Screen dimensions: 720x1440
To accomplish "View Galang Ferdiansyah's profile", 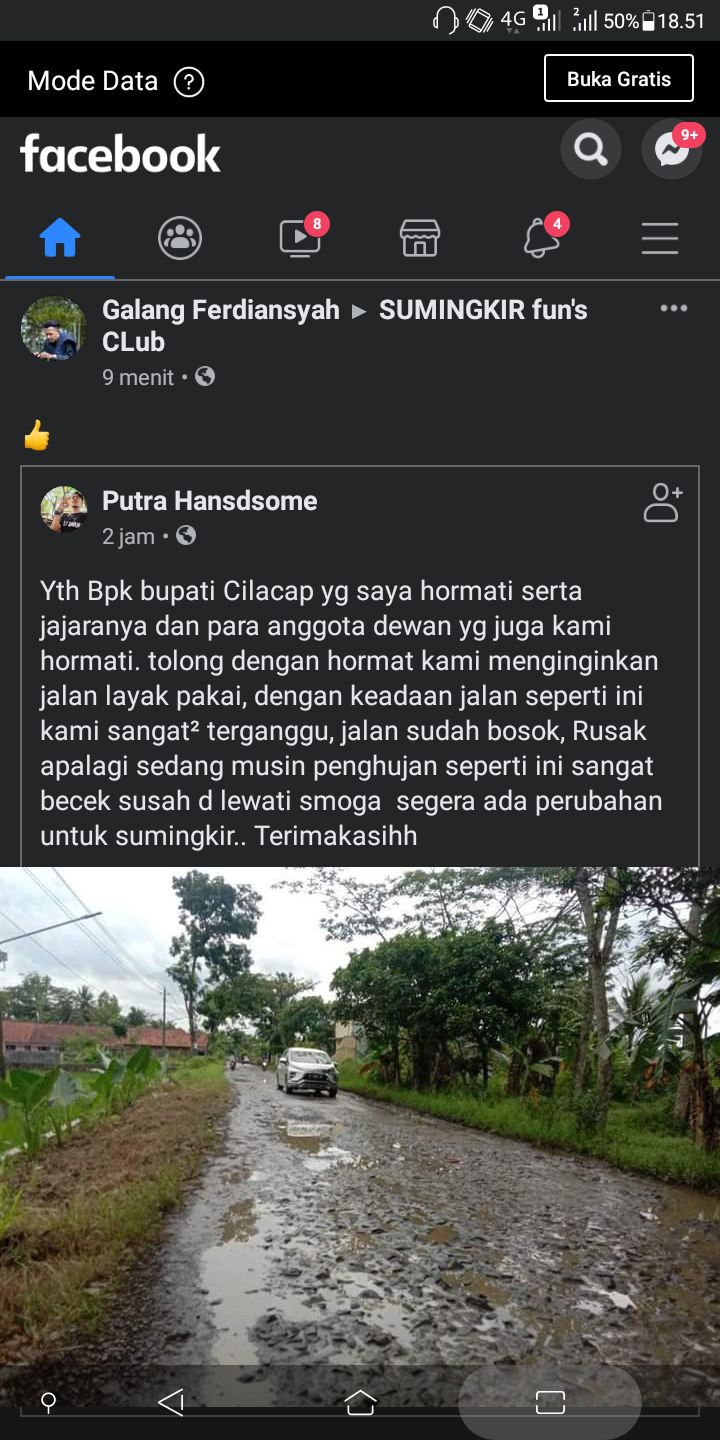I will [220, 310].
